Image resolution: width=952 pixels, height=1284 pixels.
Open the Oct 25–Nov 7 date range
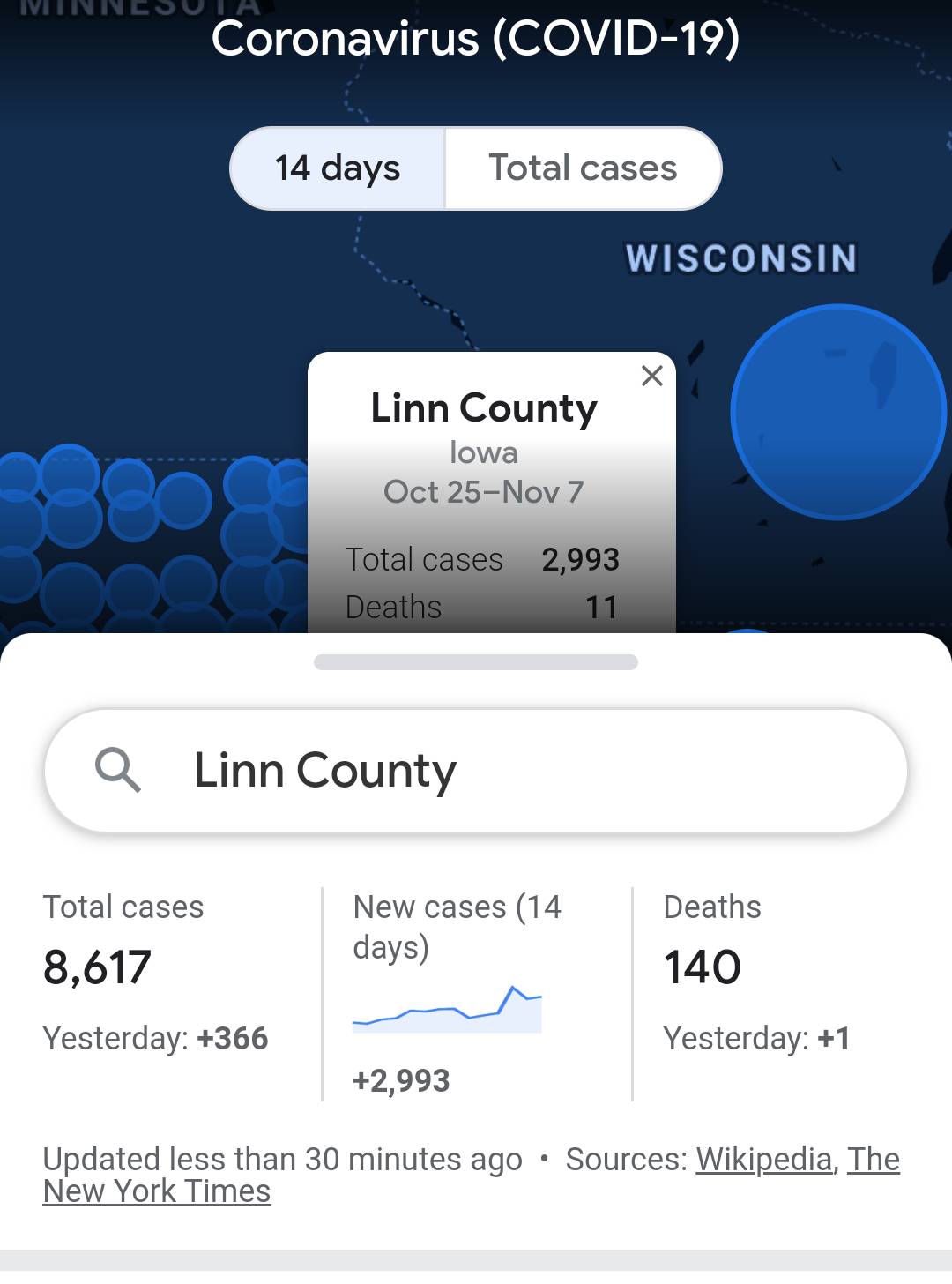coord(484,492)
